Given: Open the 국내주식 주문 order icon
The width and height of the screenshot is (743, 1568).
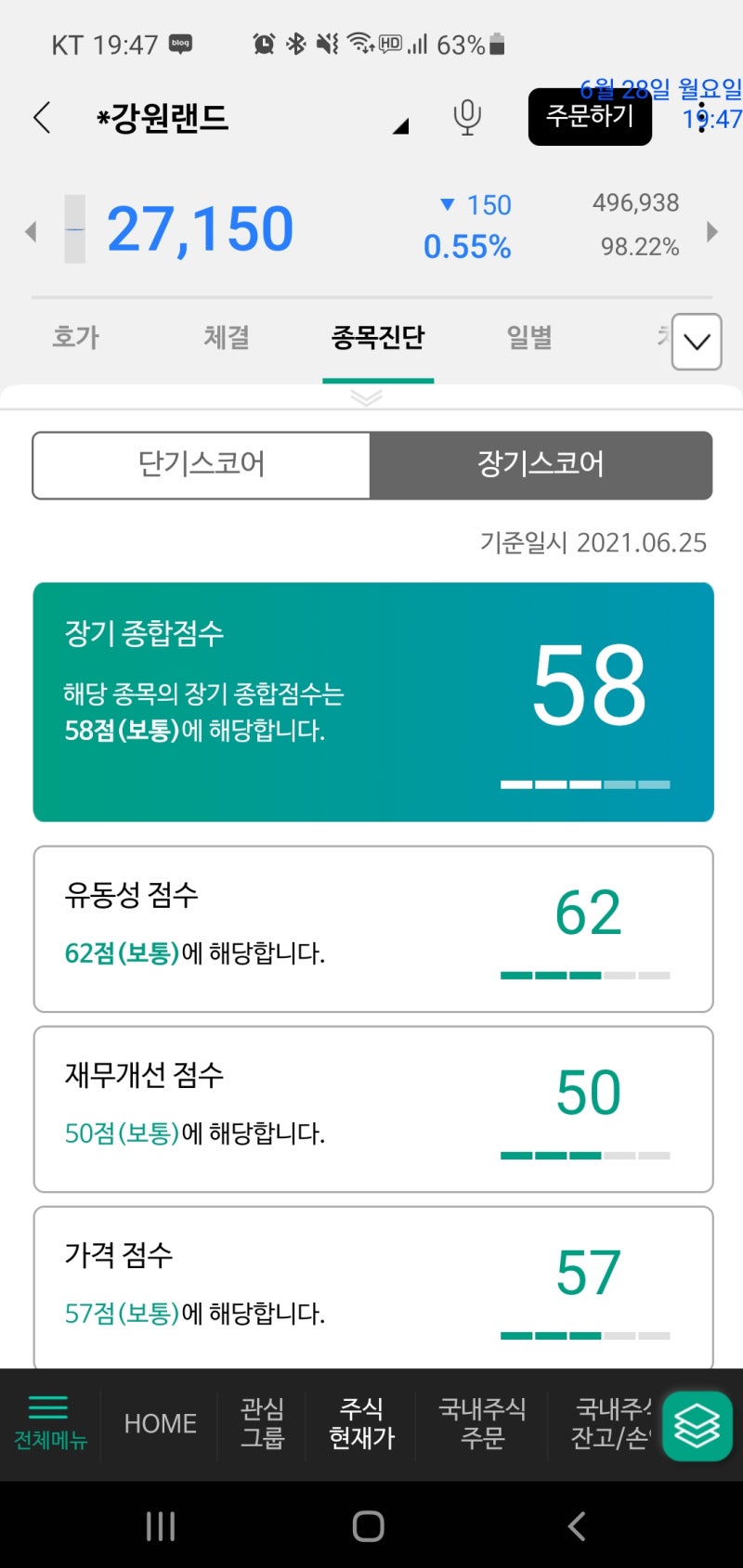Looking at the screenshot, I should click(479, 1423).
